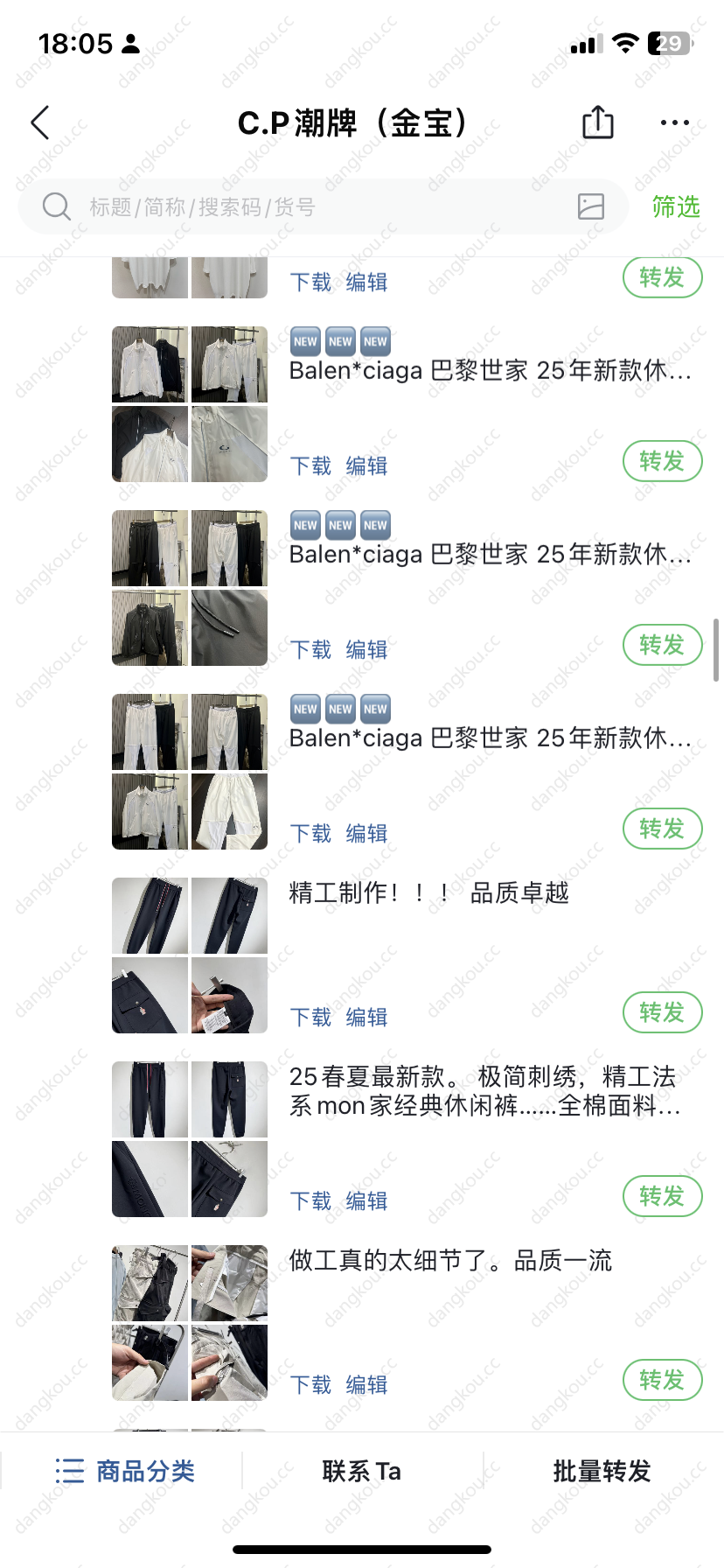Forward the 做工真的太细节了 item
The width and height of the screenshot is (724, 1568).
(x=662, y=1380)
